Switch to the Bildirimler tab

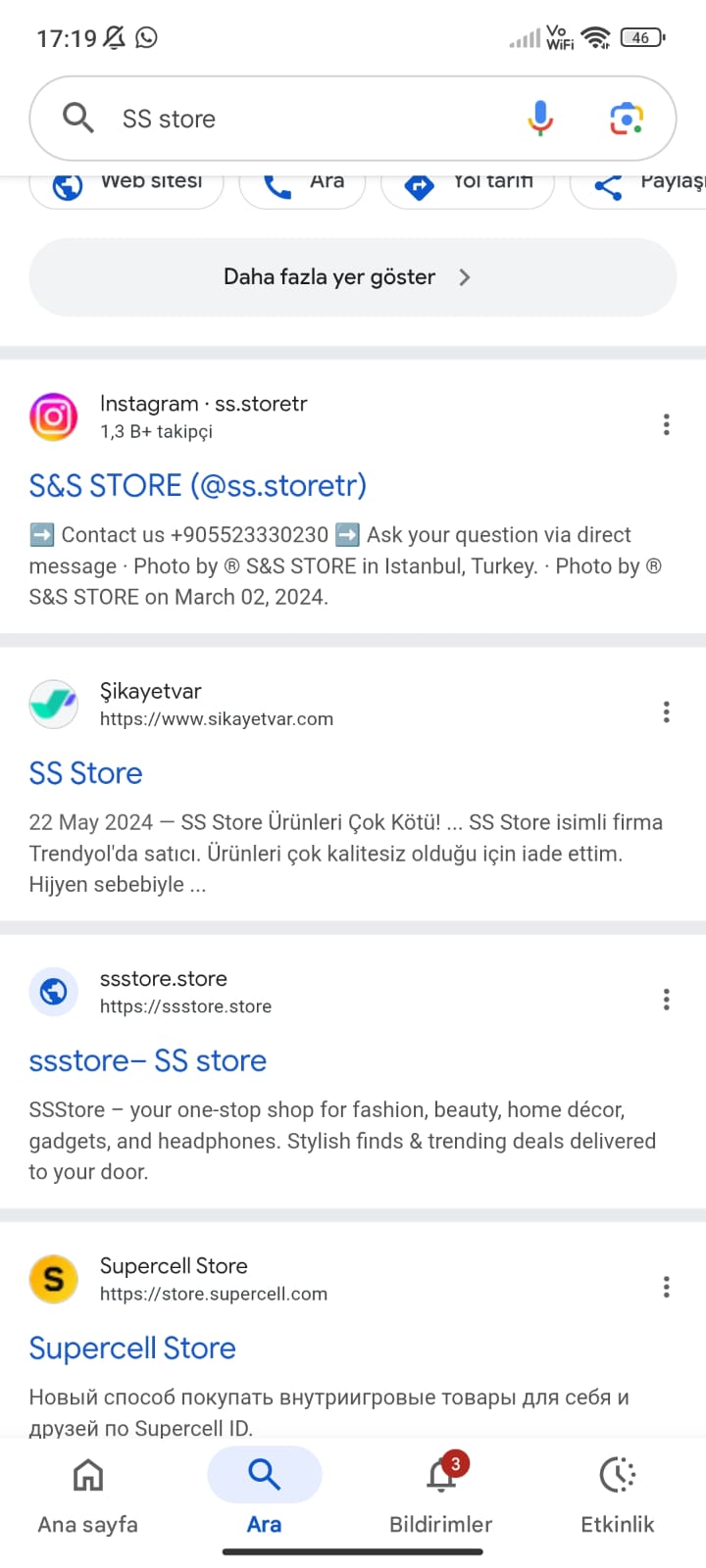[441, 1494]
